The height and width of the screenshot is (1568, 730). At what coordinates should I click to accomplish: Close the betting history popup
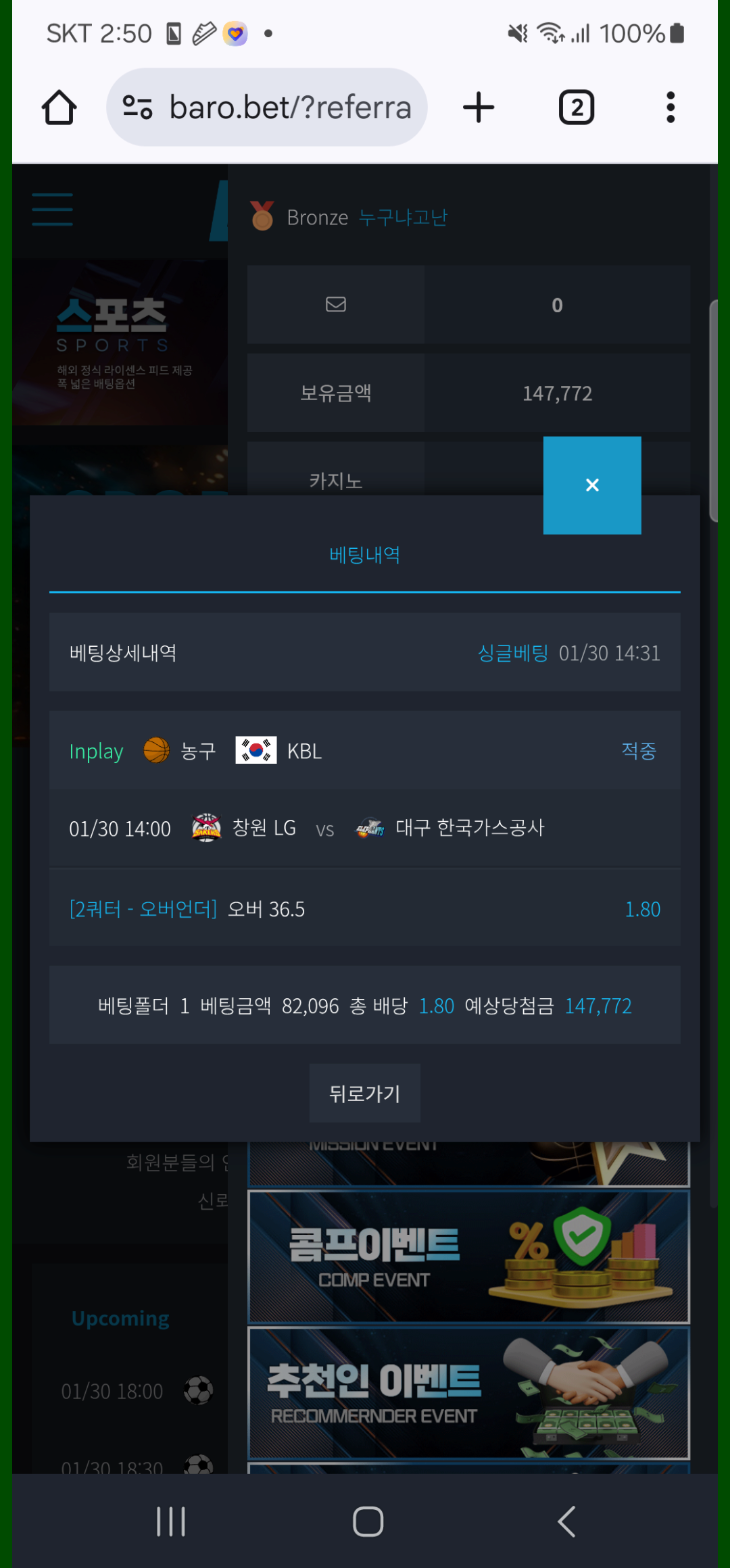[592, 485]
